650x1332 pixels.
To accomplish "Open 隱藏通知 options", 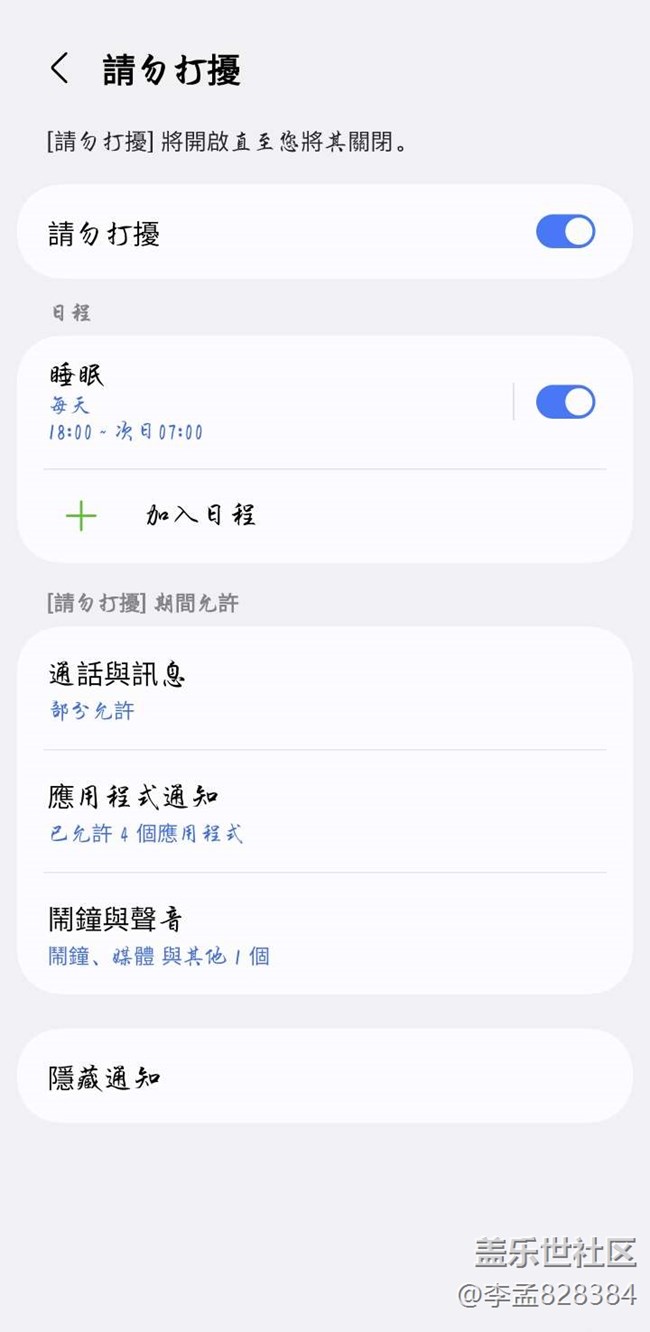I will pos(324,1077).
